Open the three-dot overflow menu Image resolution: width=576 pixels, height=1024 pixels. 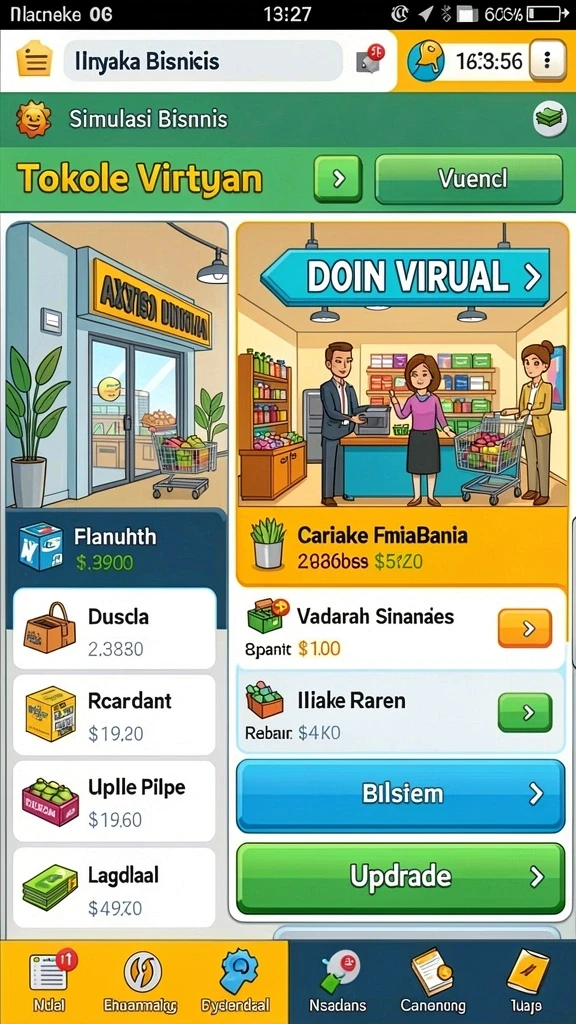[x=547, y=60]
